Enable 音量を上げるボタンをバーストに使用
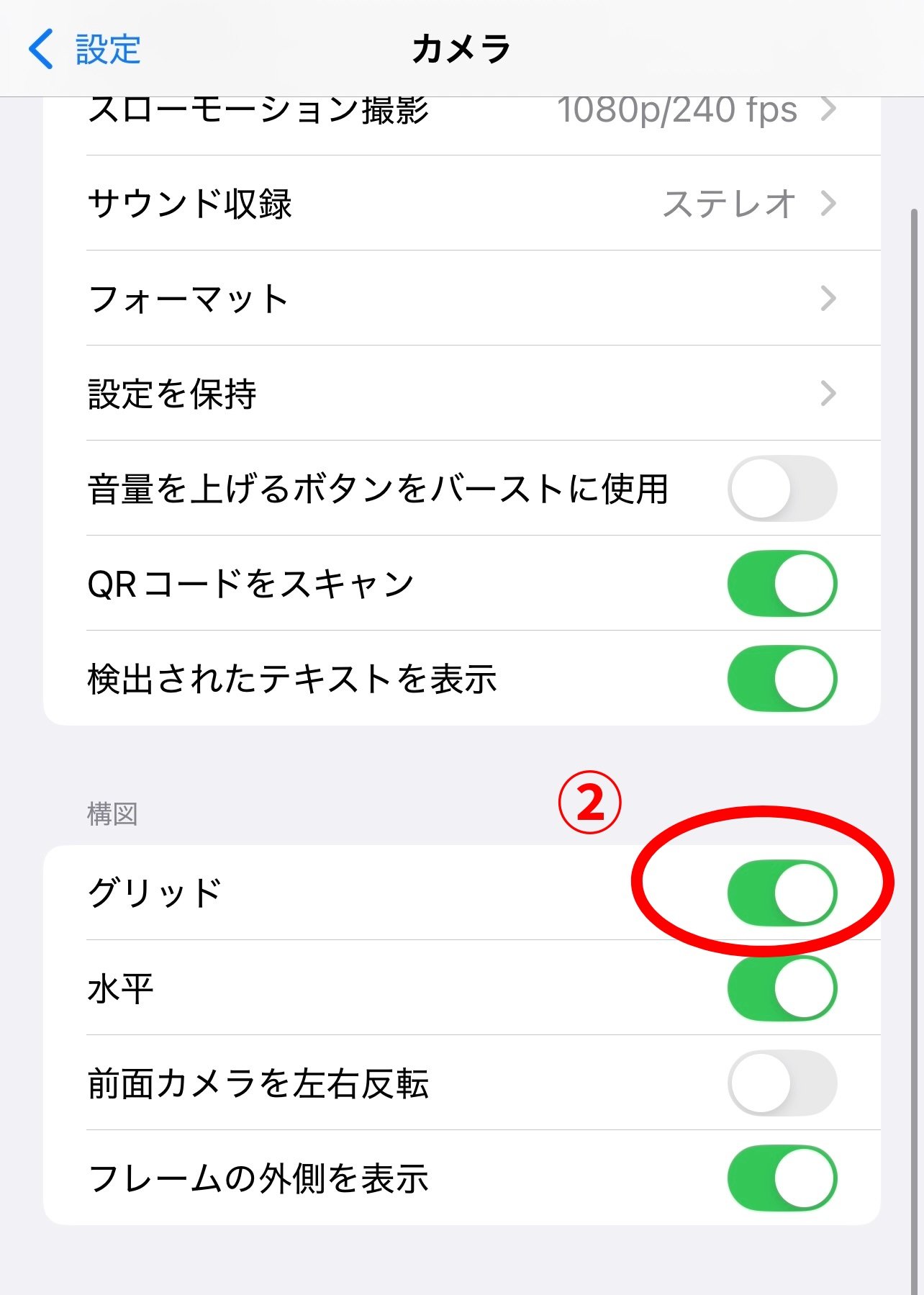Screen dimensions: 924x1295 [x=782, y=489]
